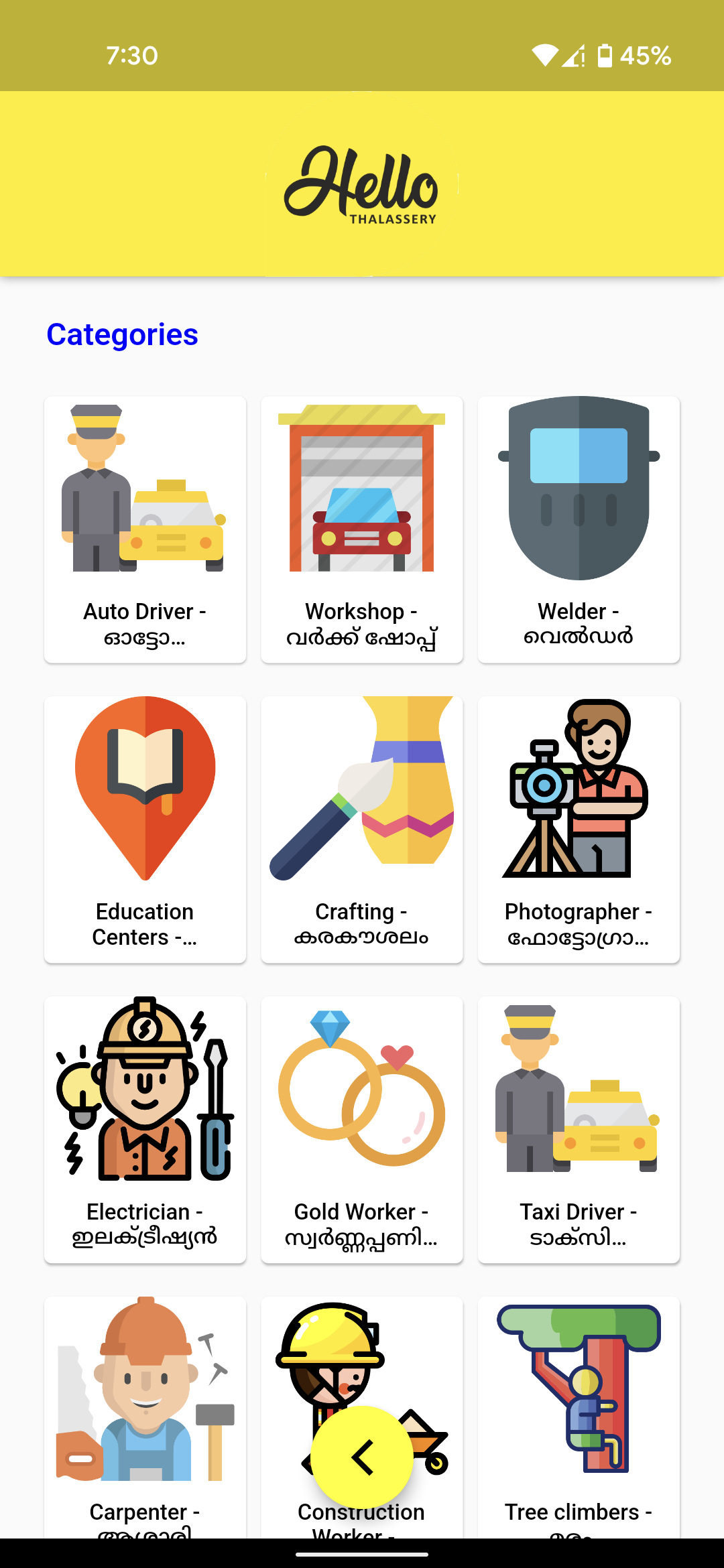View Education Centers listings
The width and height of the screenshot is (724, 1568).
click(145, 830)
